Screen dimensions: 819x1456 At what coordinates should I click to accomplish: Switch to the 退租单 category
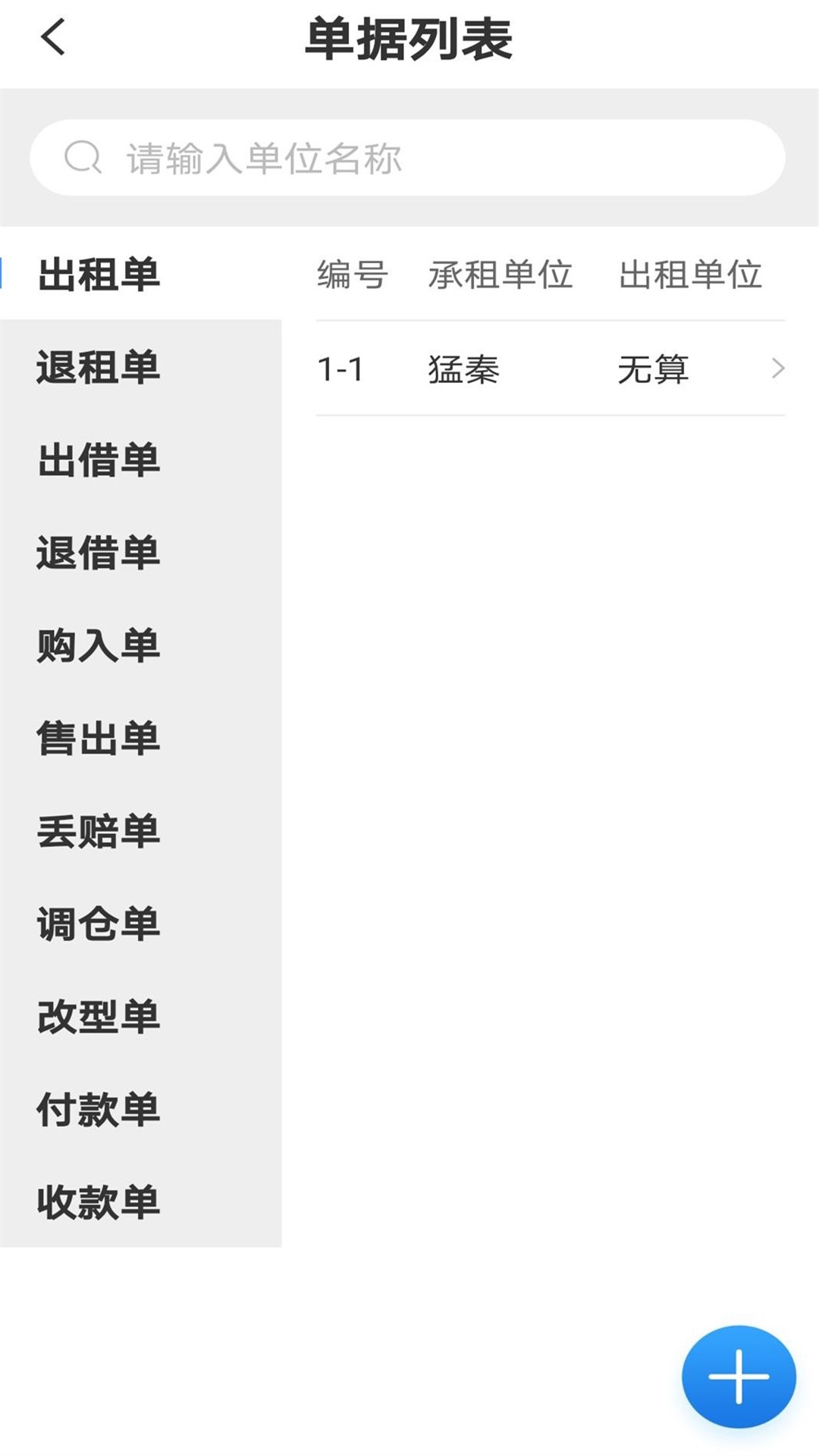coord(99,367)
